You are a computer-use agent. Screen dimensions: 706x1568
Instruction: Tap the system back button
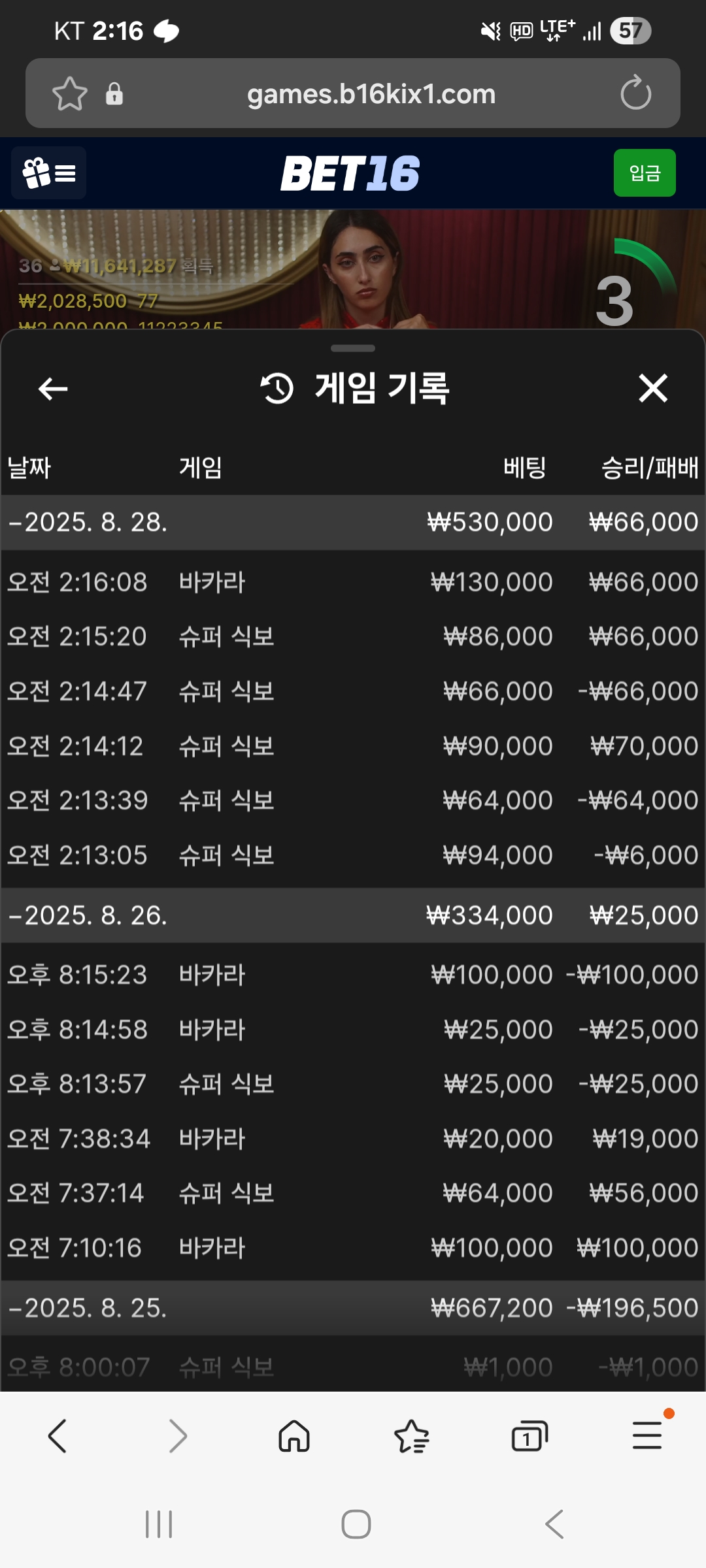point(554,1524)
